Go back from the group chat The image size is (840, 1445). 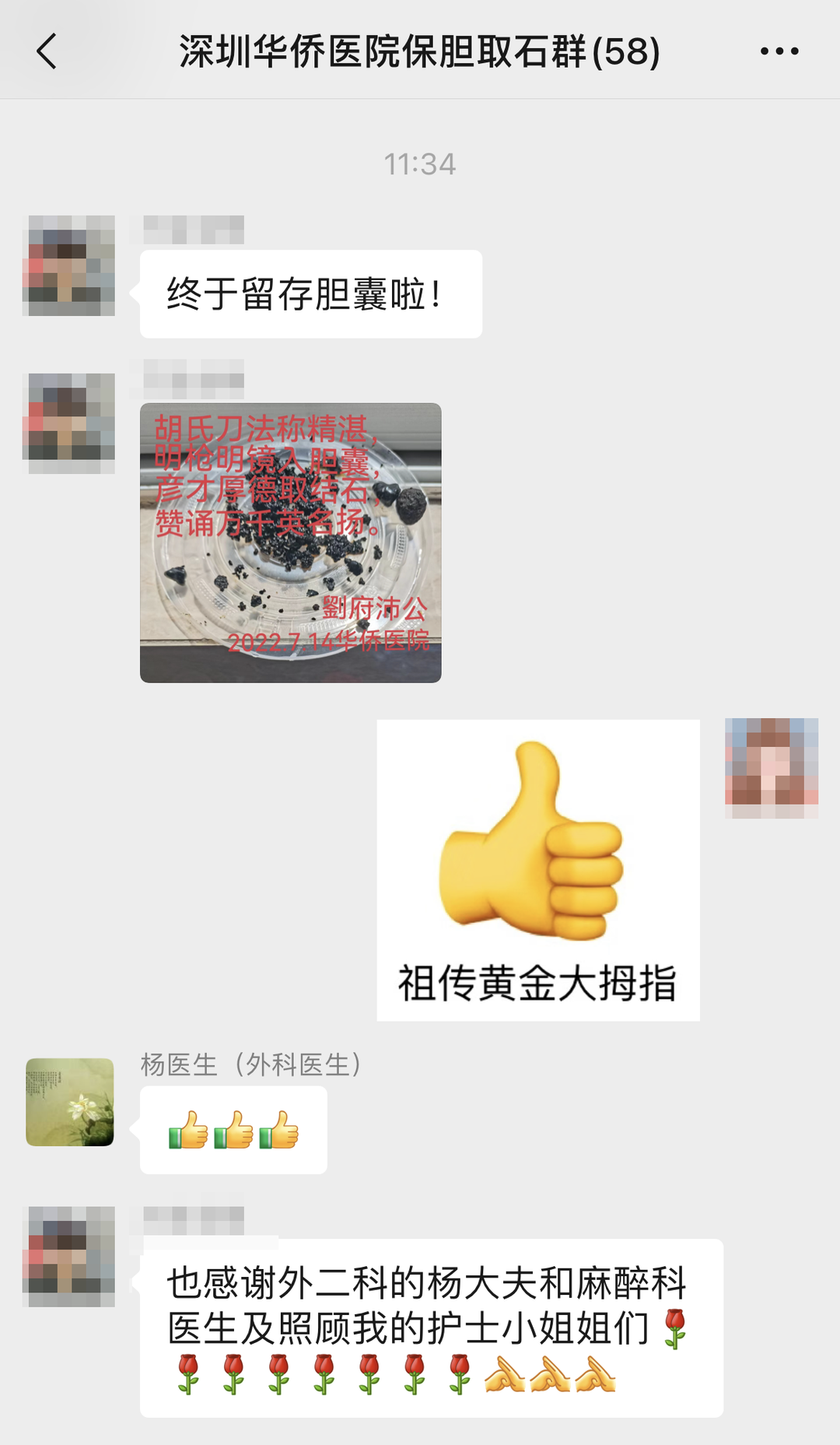pos(47,51)
